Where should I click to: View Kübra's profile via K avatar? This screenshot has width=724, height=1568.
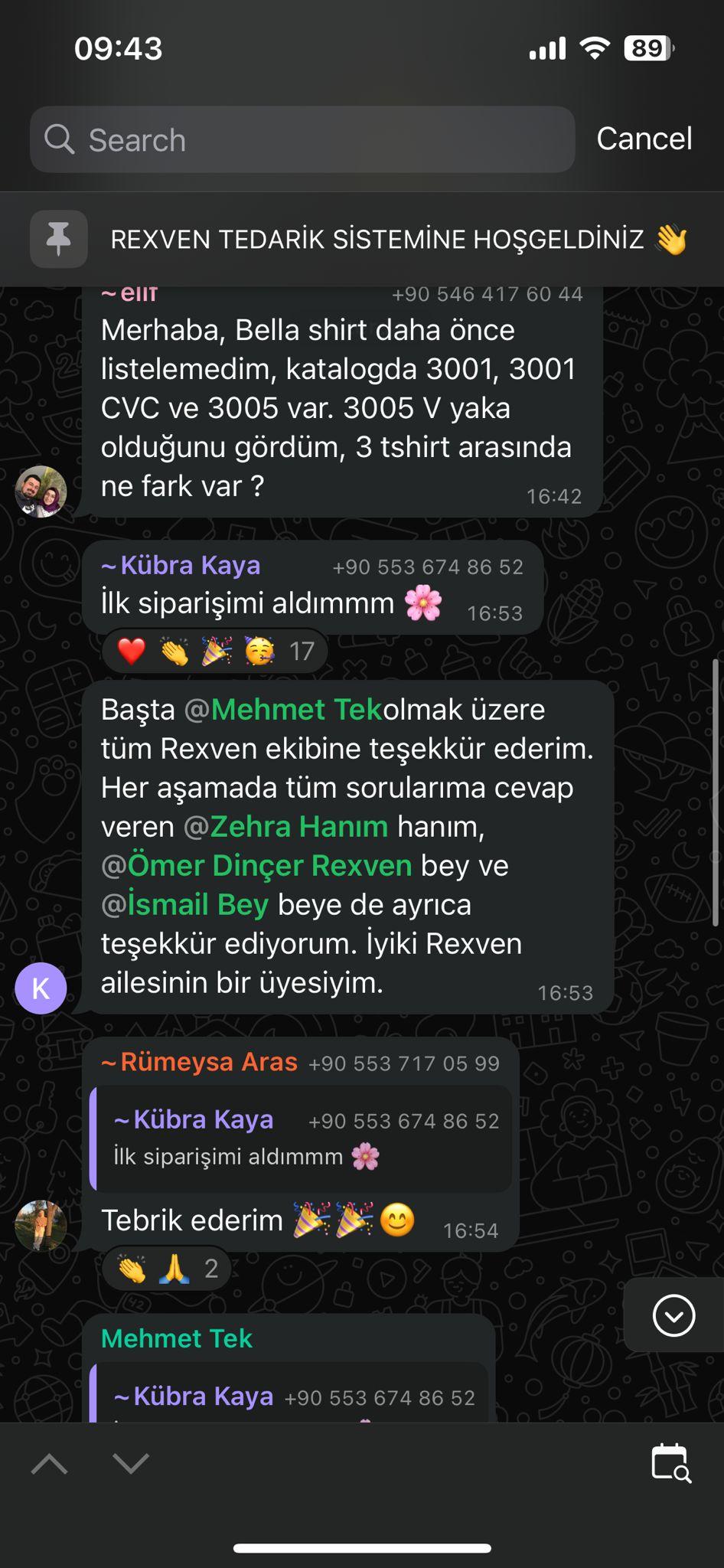[x=41, y=988]
